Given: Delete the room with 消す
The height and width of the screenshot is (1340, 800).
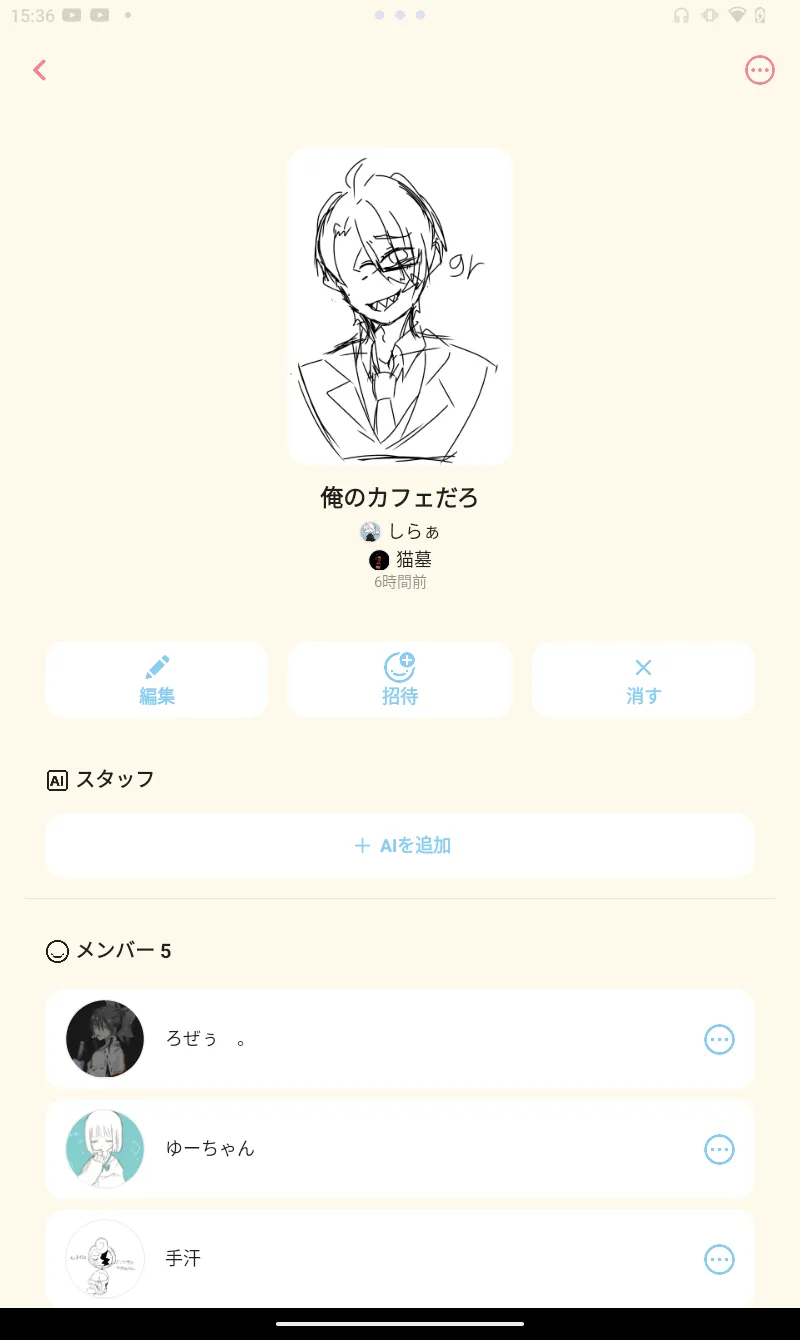Looking at the screenshot, I should point(643,680).
